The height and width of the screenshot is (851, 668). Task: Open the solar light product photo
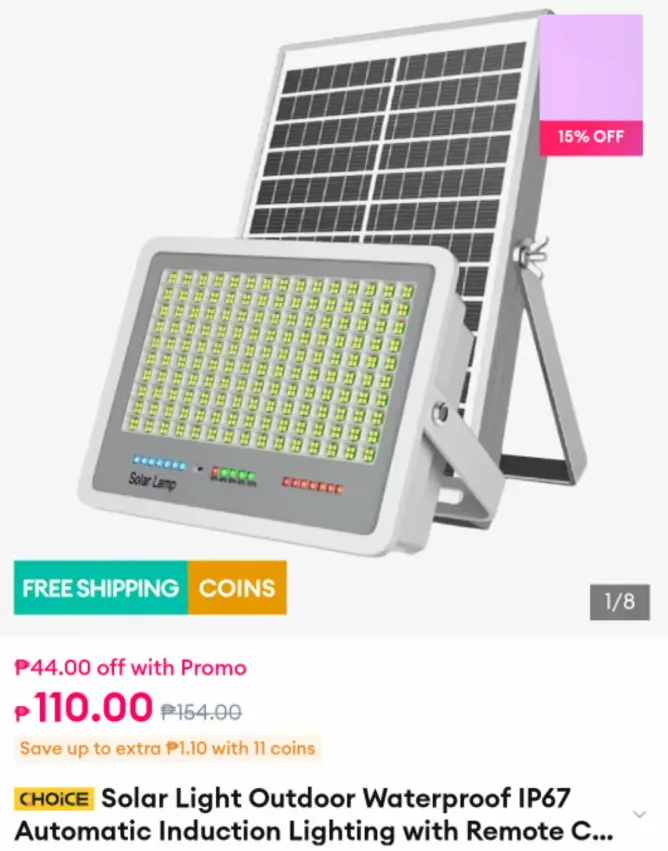click(334, 317)
